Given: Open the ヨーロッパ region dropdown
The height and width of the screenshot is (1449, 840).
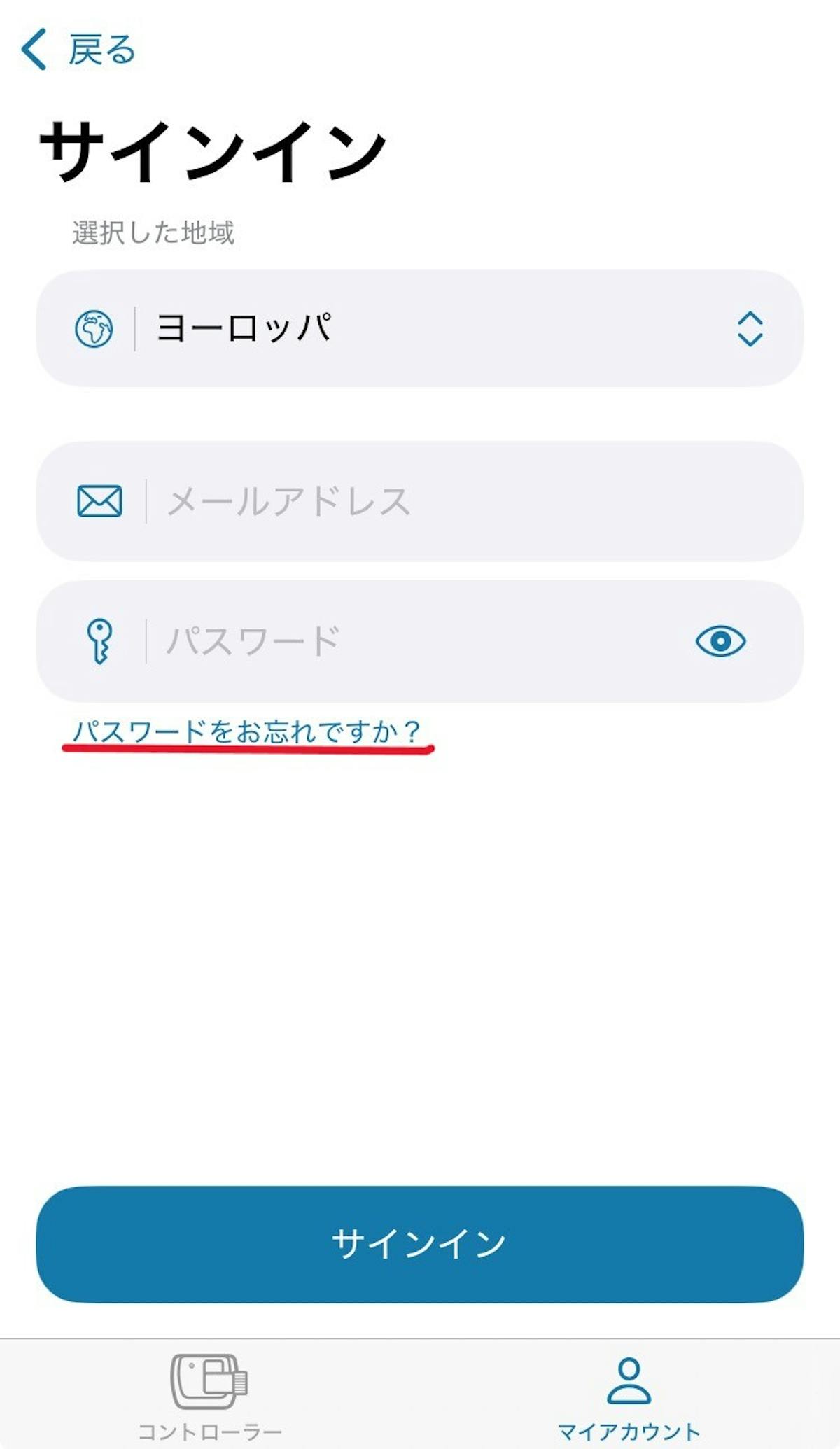Looking at the screenshot, I should tap(420, 328).
